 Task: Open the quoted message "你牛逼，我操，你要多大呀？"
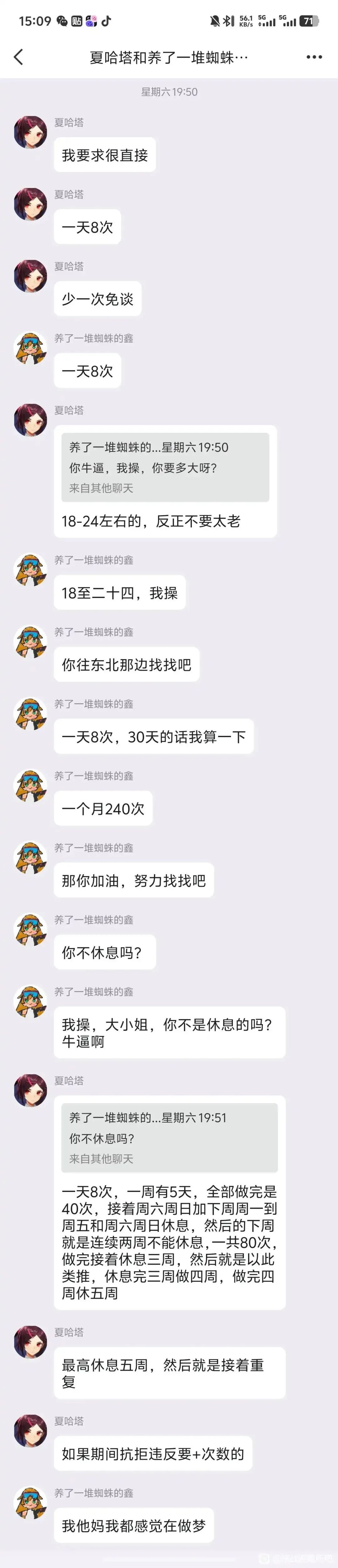pyautogui.click(x=165, y=467)
